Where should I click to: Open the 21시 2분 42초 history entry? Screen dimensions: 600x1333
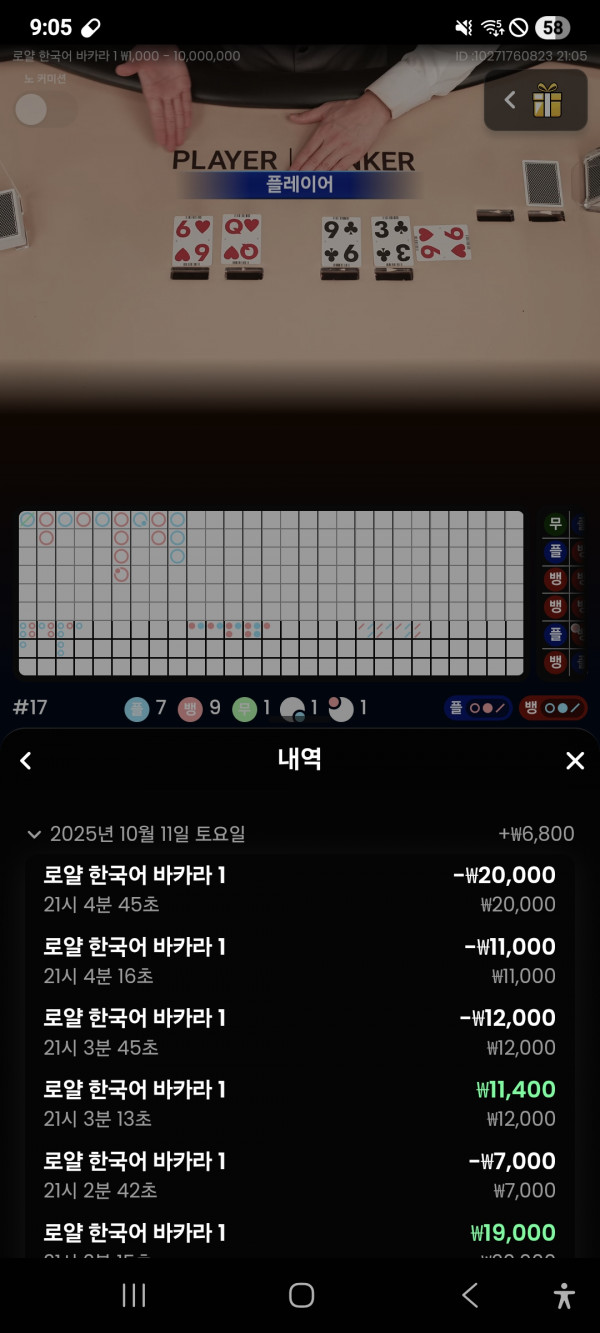coord(300,1175)
